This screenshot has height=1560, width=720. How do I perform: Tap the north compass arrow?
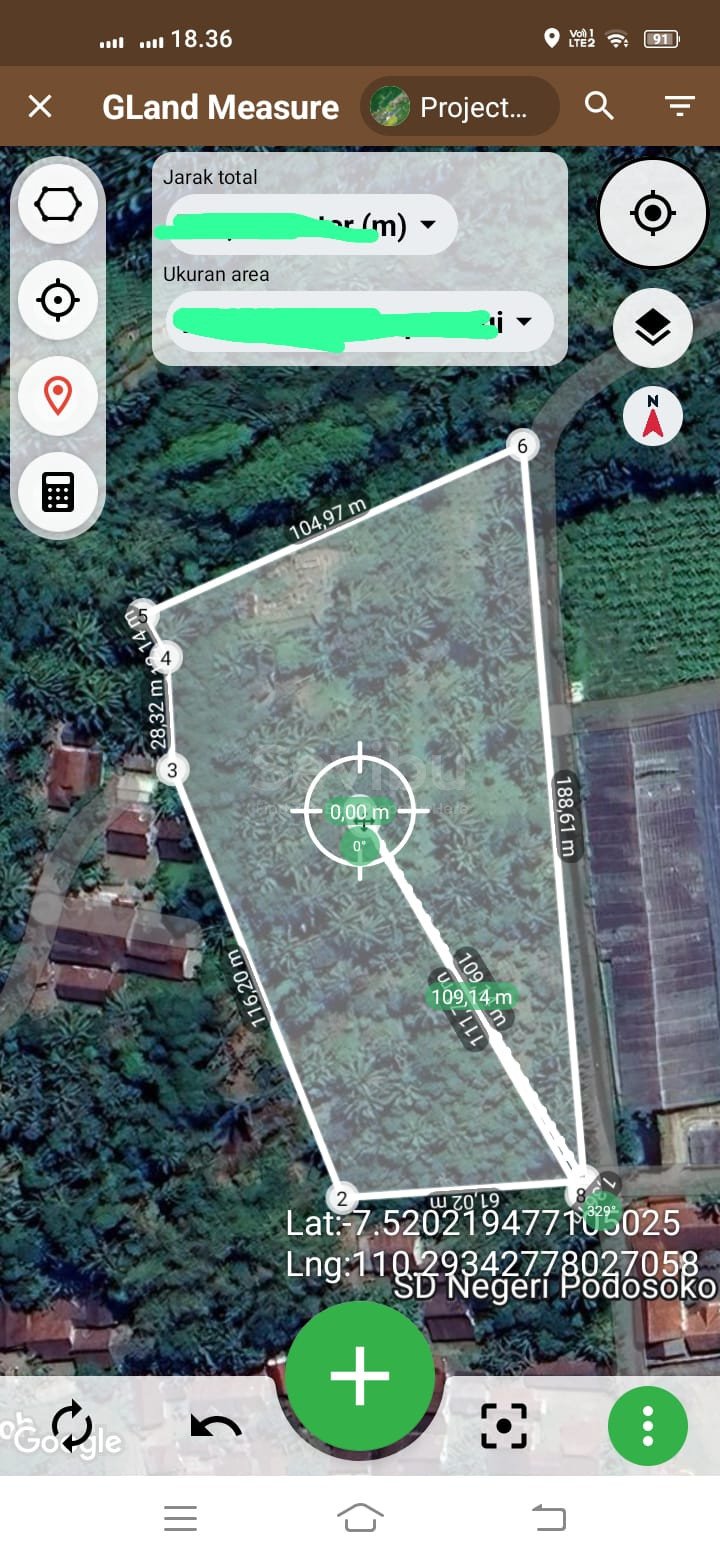pyautogui.click(x=653, y=417)
